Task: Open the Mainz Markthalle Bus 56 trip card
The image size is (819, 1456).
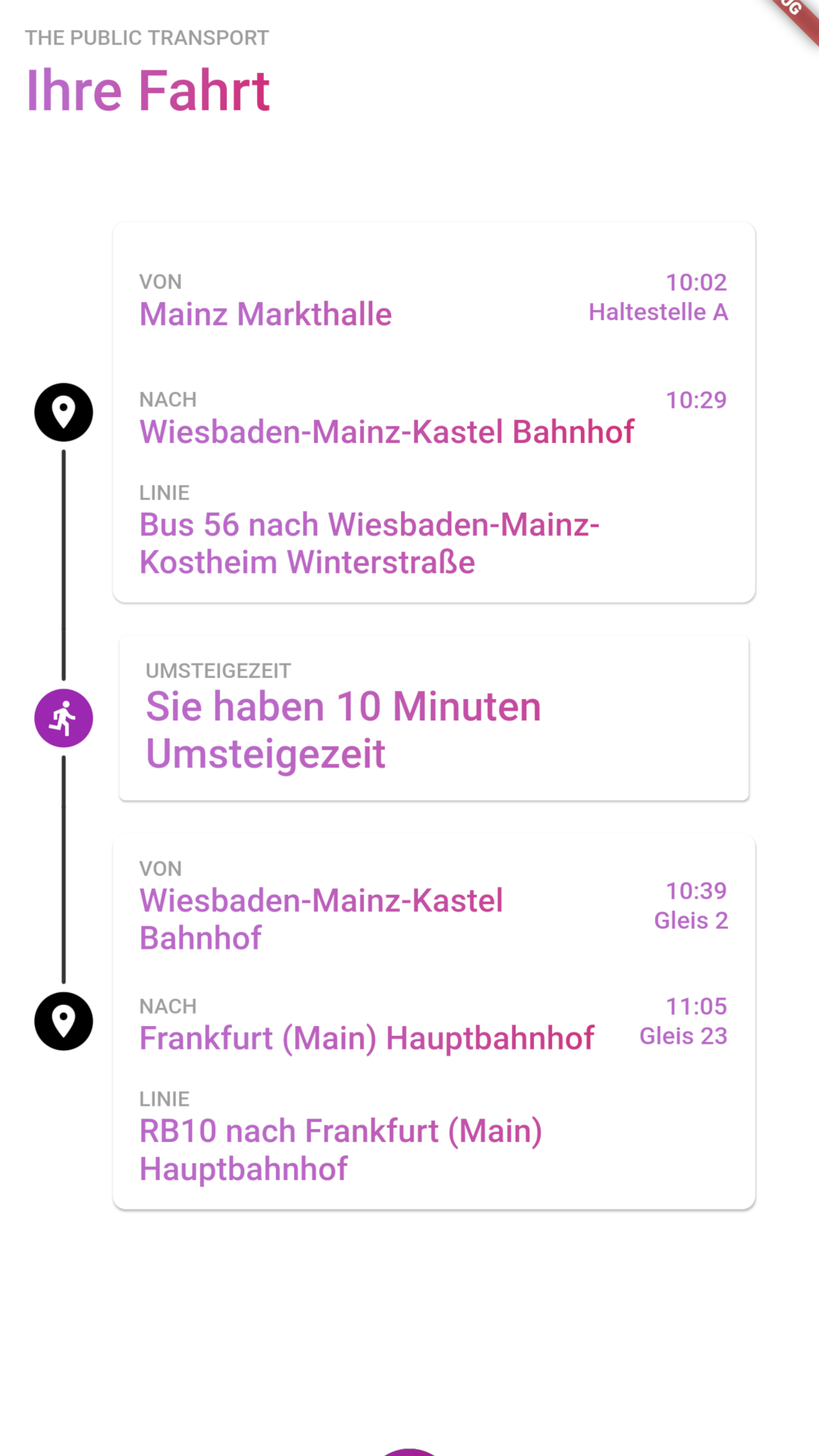Action: 434,413
